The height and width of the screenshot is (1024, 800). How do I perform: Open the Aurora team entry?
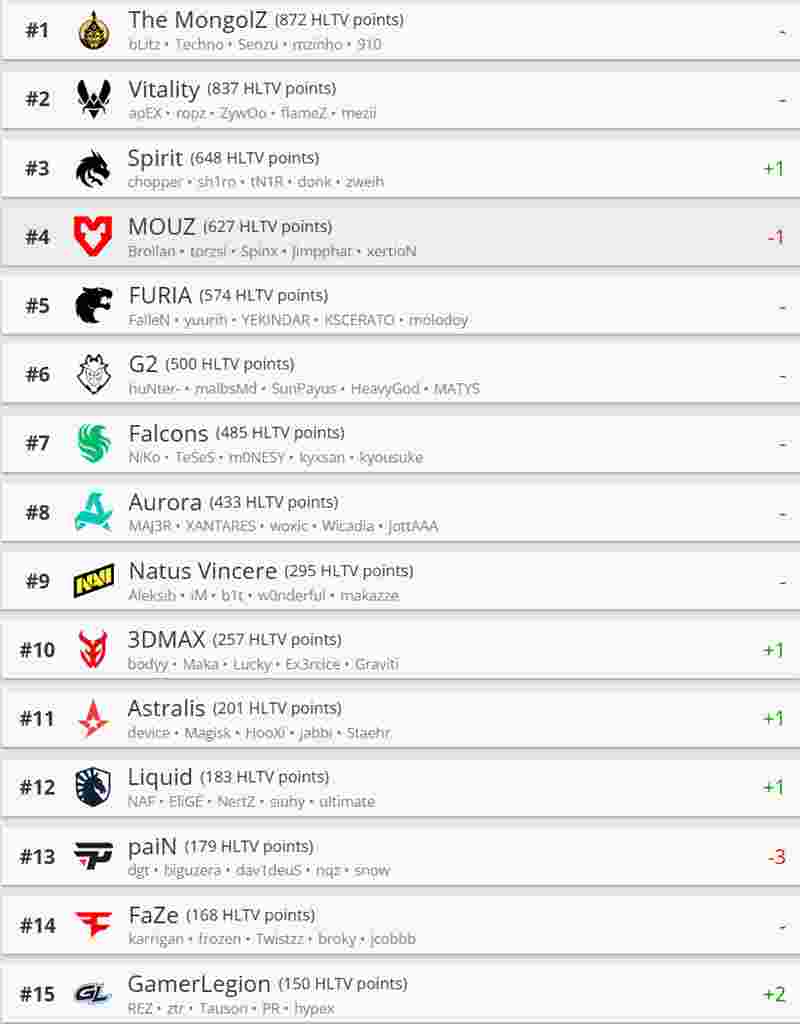tap(400, 512)
